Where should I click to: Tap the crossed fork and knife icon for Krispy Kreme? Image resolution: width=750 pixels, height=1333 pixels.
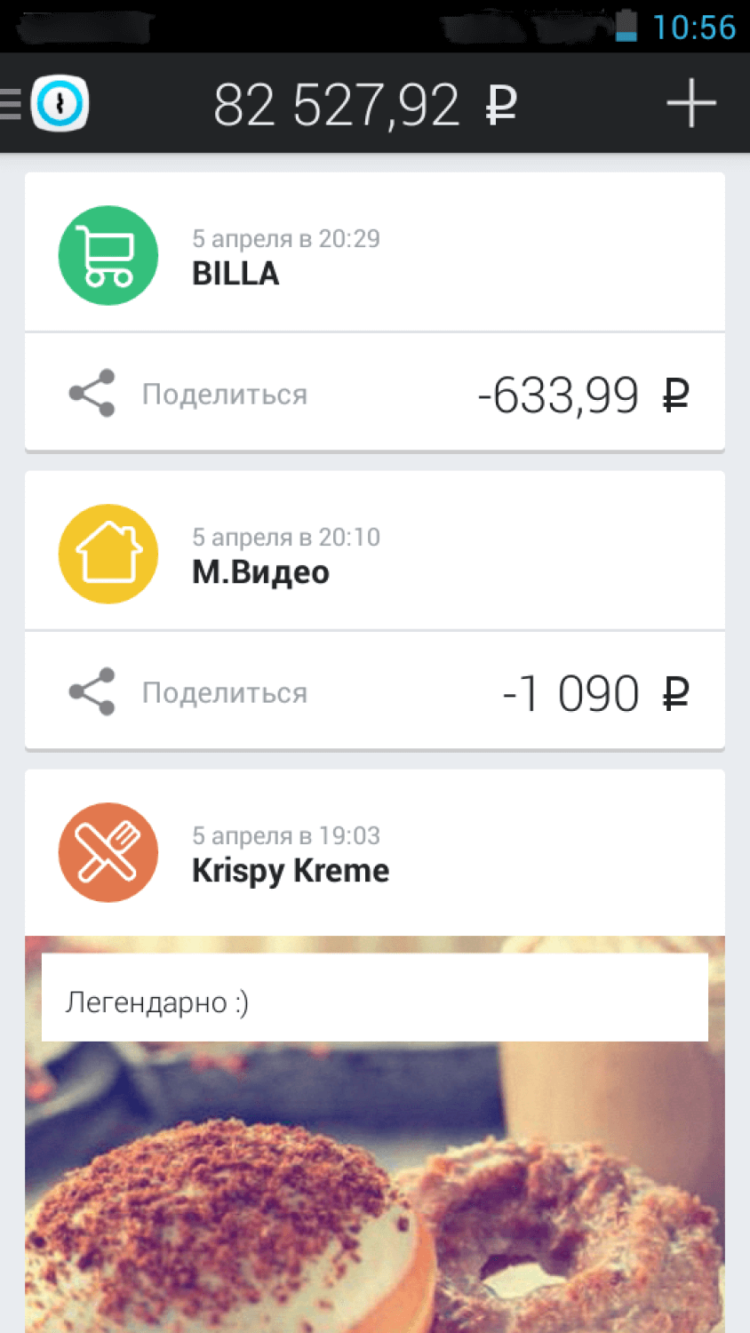[108, 852]
